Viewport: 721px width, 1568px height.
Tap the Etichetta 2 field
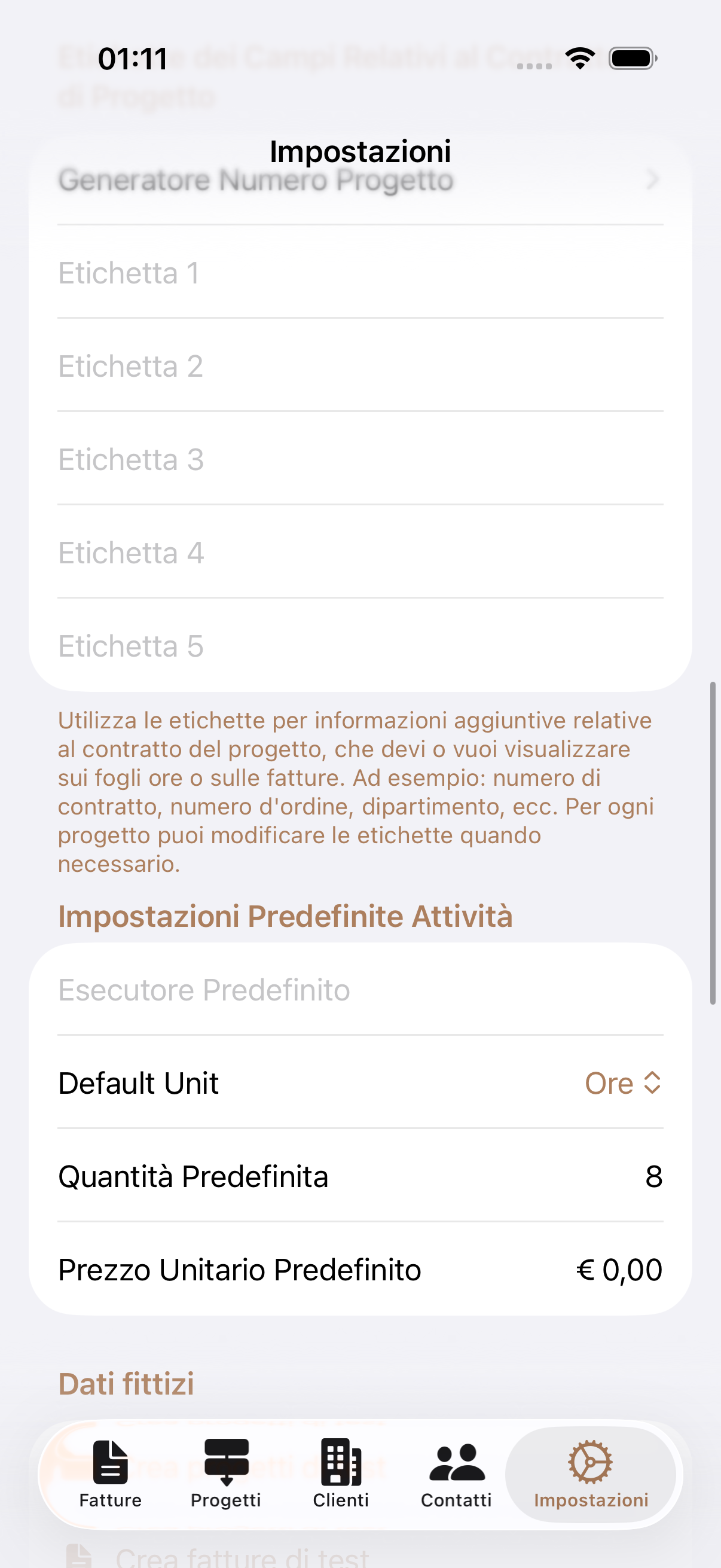(x=360, y=367)
